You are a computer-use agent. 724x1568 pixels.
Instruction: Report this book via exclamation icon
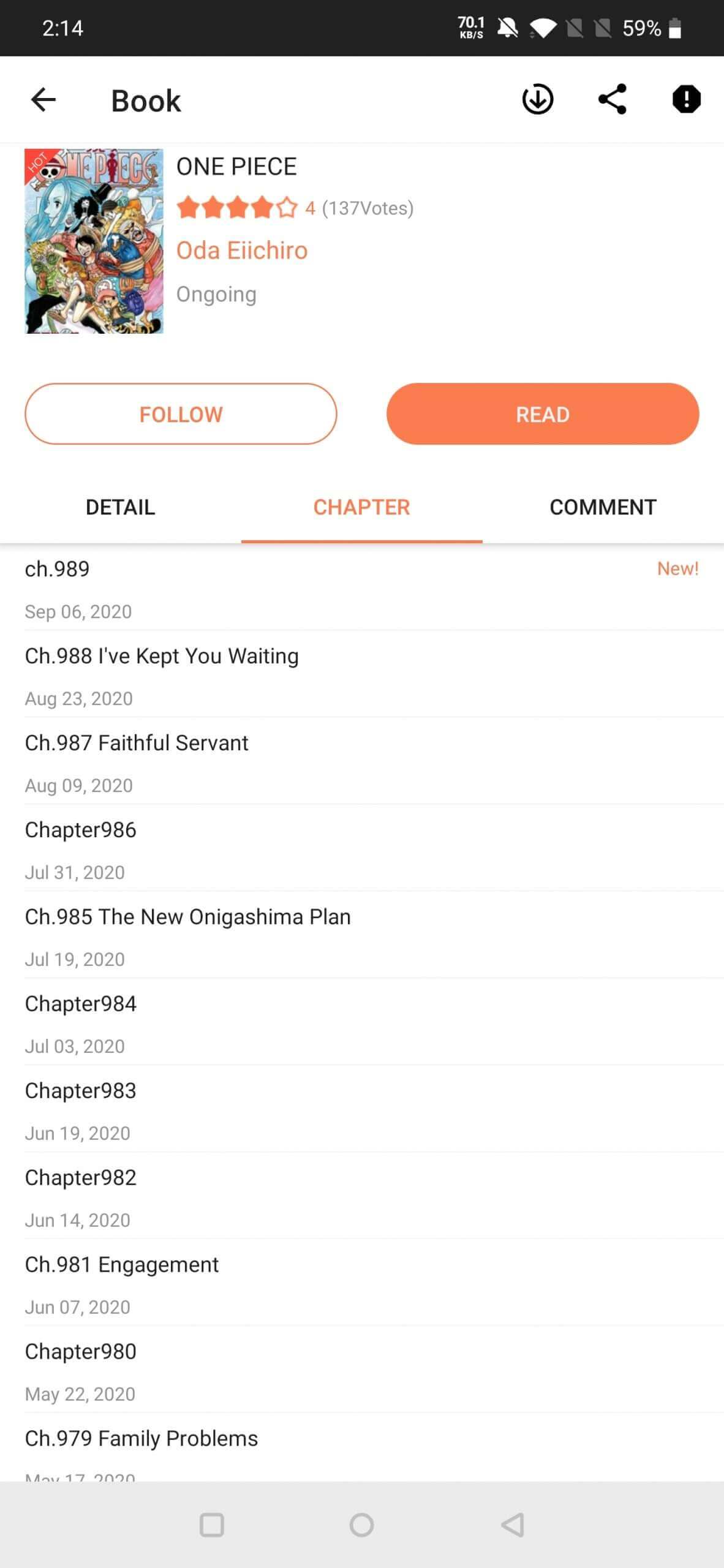(x=686, y=100)
